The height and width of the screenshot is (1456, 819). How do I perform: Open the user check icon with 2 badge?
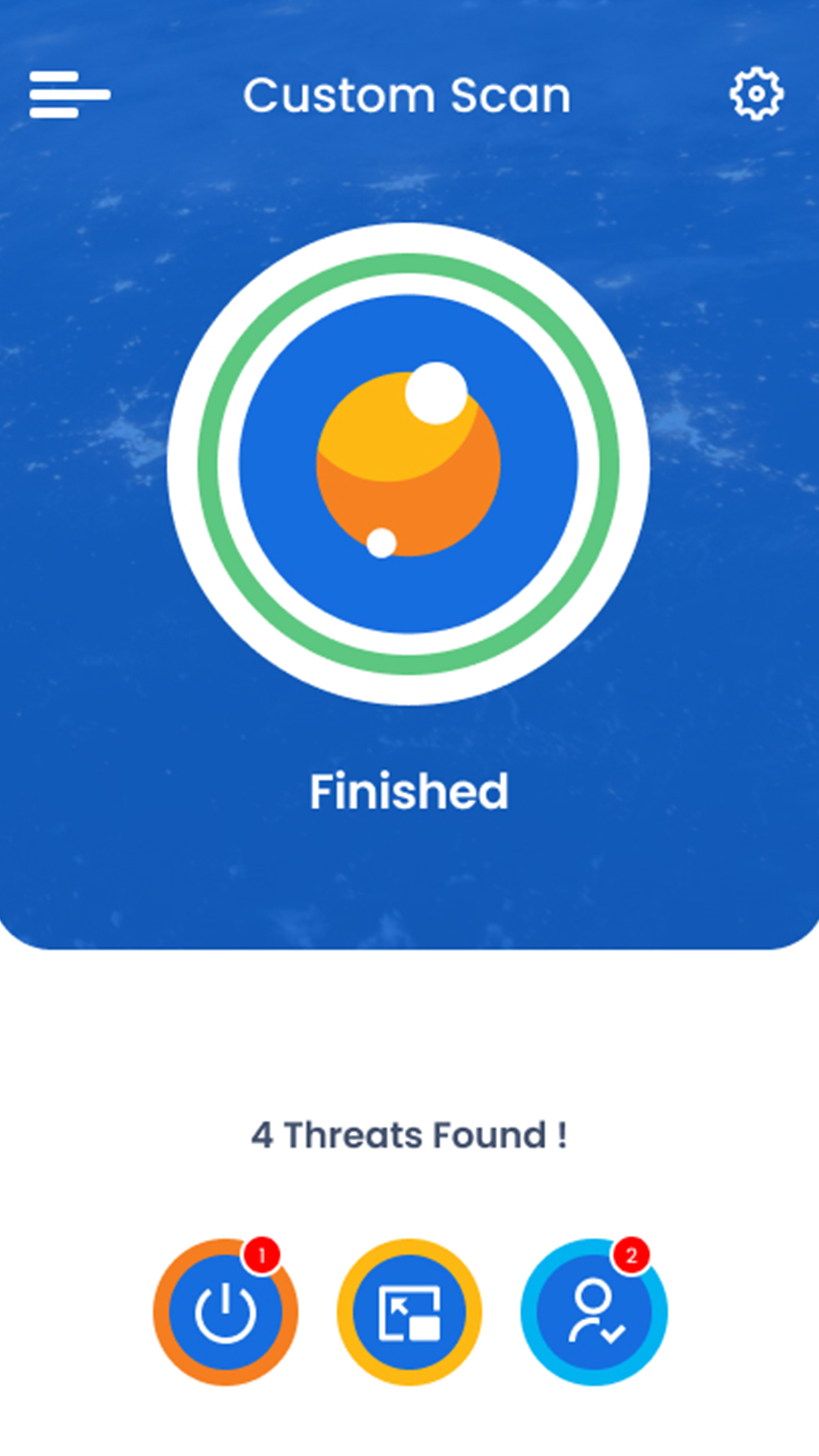click(594, 1312)
